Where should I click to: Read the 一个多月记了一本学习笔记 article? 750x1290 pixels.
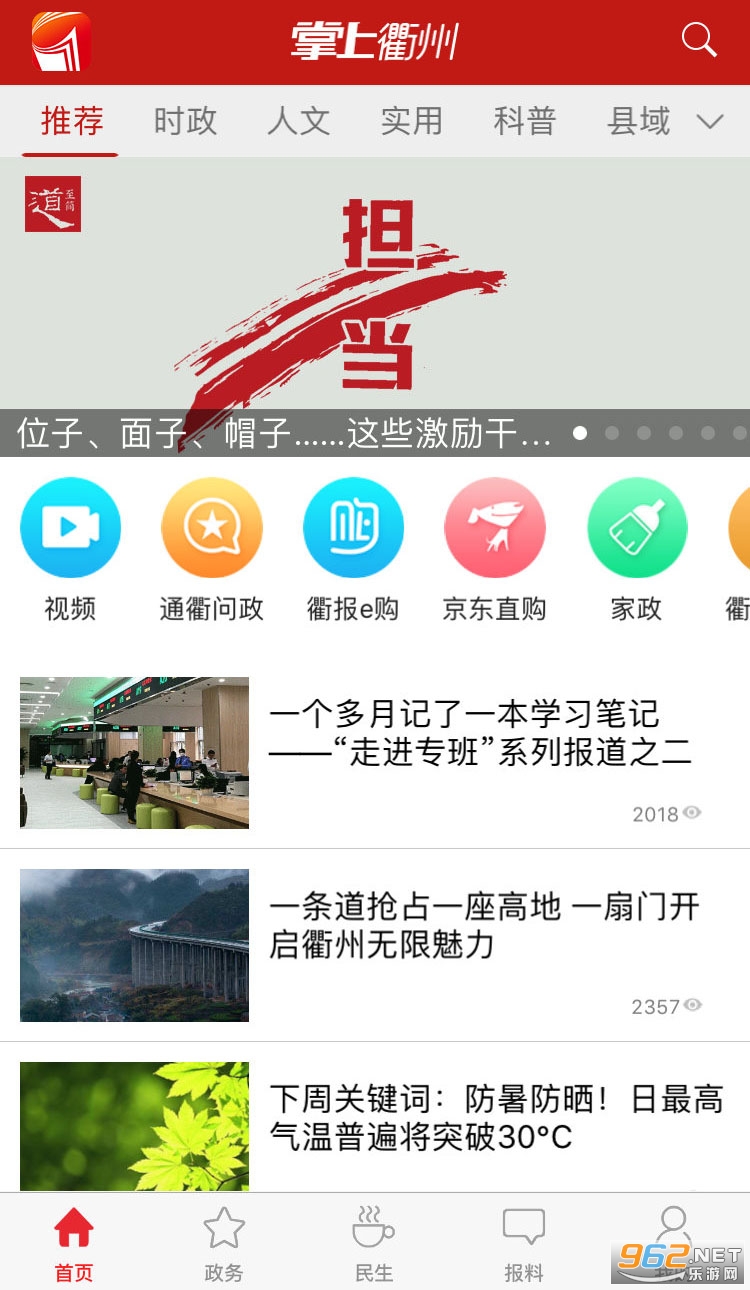click(375, 752)
